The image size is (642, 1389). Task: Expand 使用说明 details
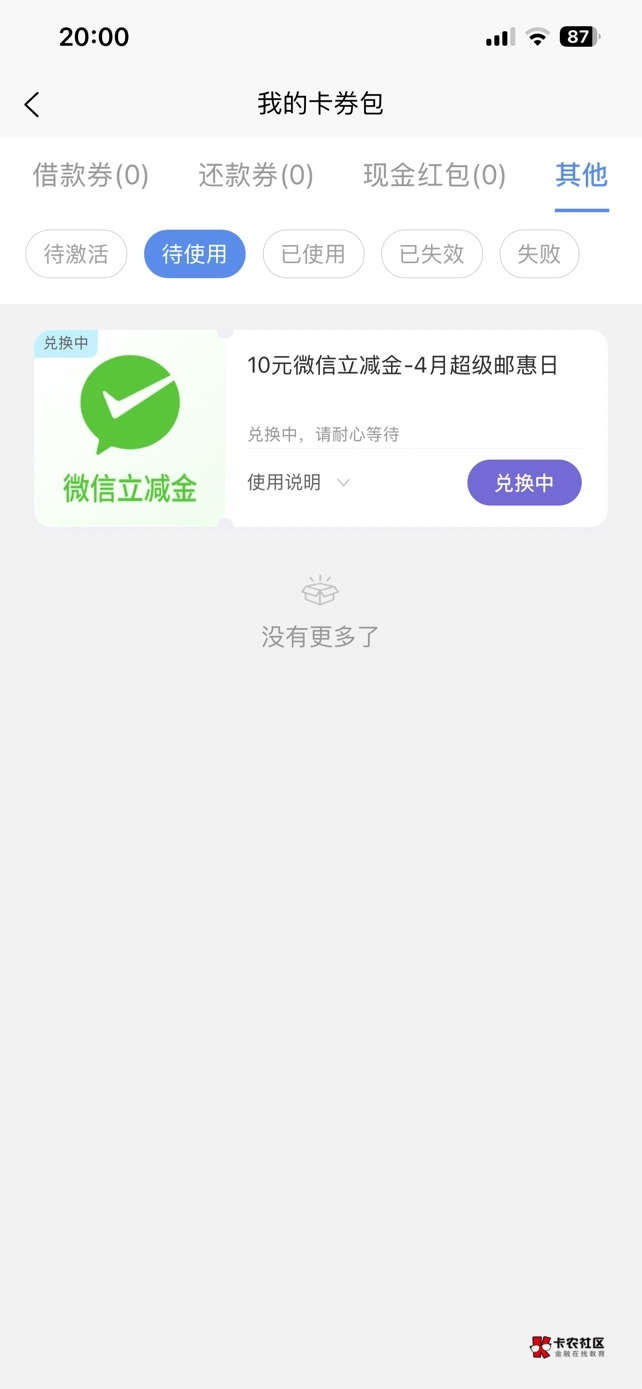point(298,483)
